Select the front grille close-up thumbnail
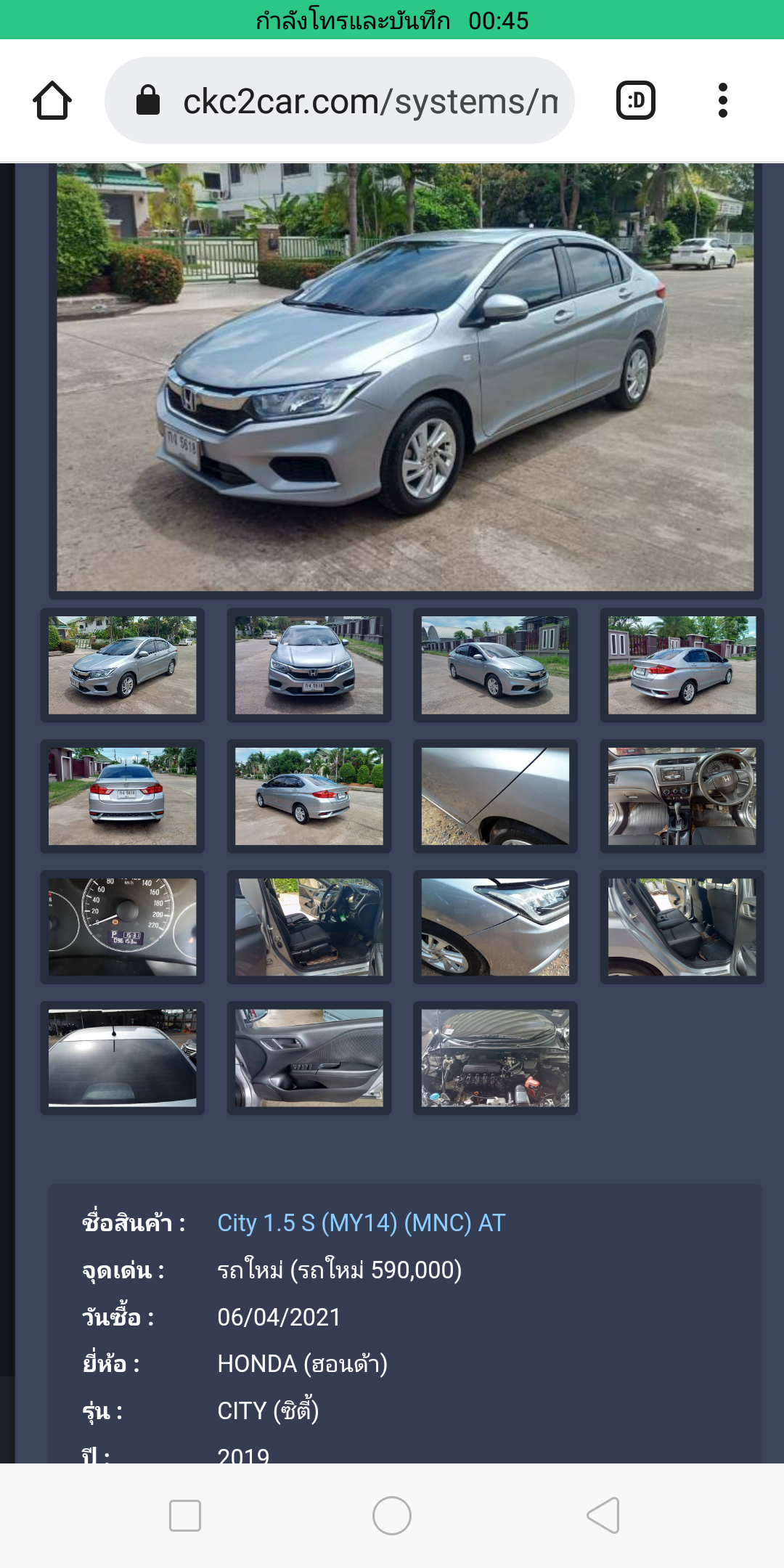This screenshot has width=784, height=1568. click(x=309, y=665)
